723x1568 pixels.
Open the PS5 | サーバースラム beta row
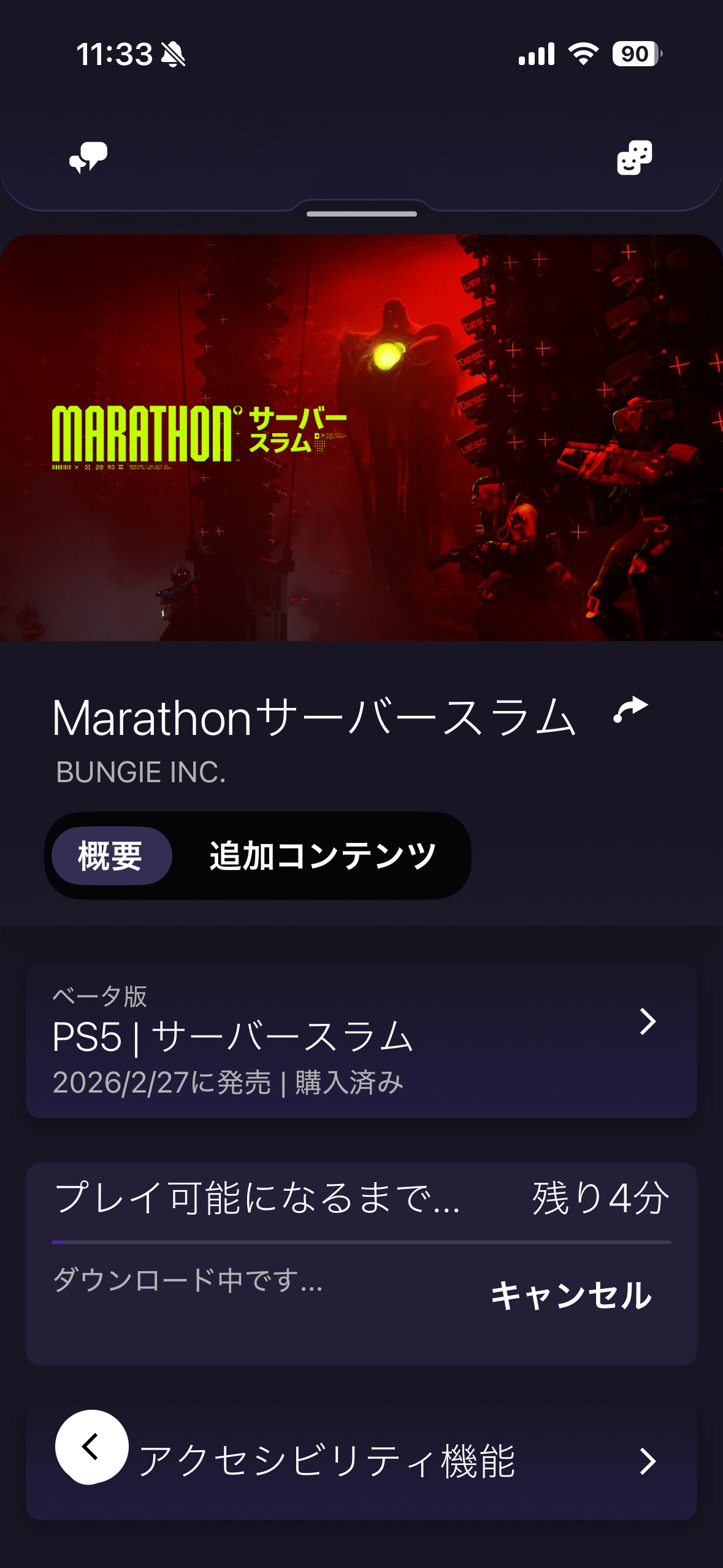tap(361, 1040)
